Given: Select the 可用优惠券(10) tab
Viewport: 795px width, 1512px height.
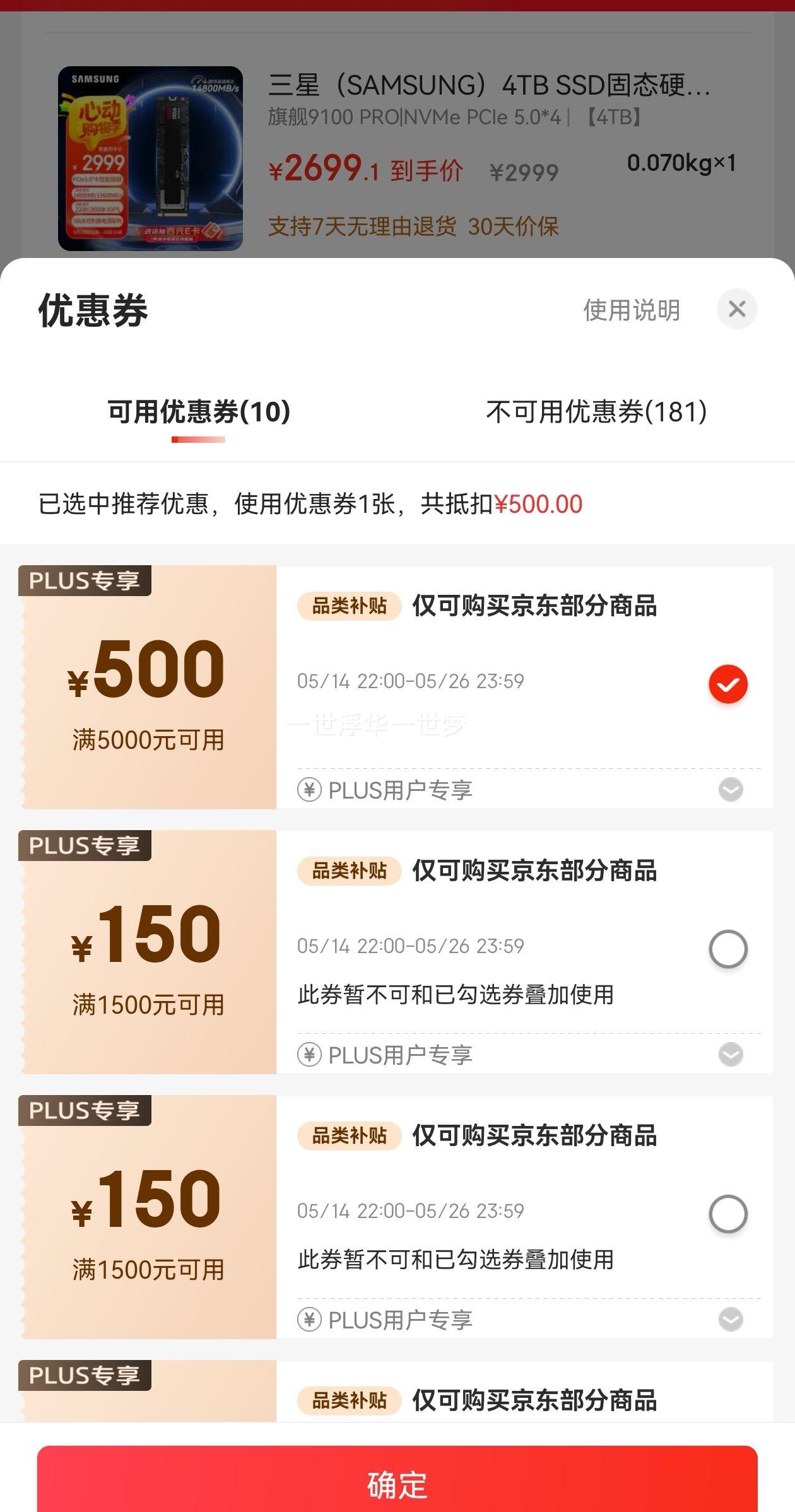Looking at the screenshot, I should pos(199,412).
